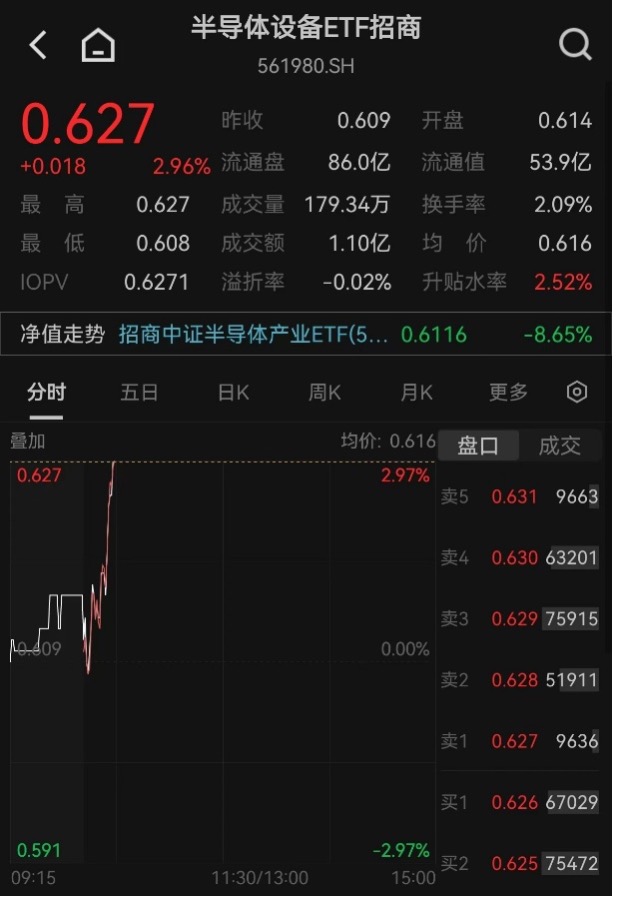Switch to the 周K chart tab
The image size is (617, 901).
coord(325,392)
